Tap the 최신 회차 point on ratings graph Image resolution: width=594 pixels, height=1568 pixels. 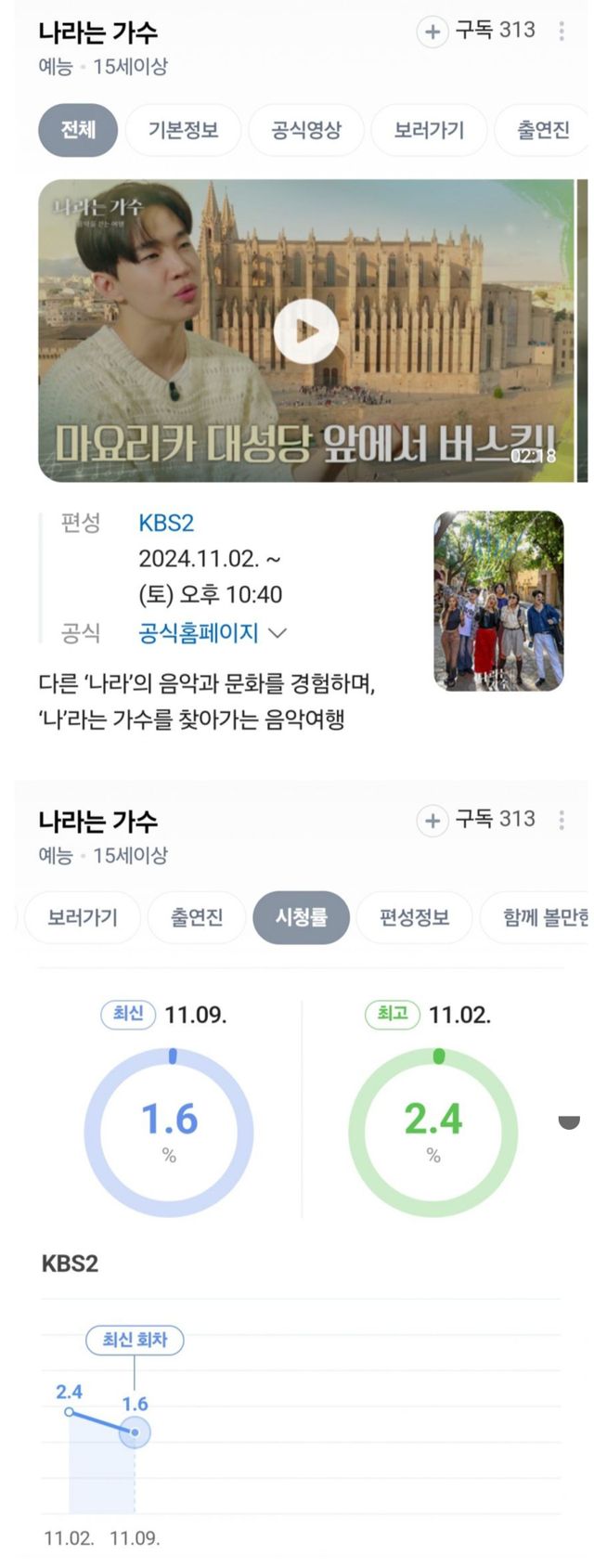(136, 1432)
